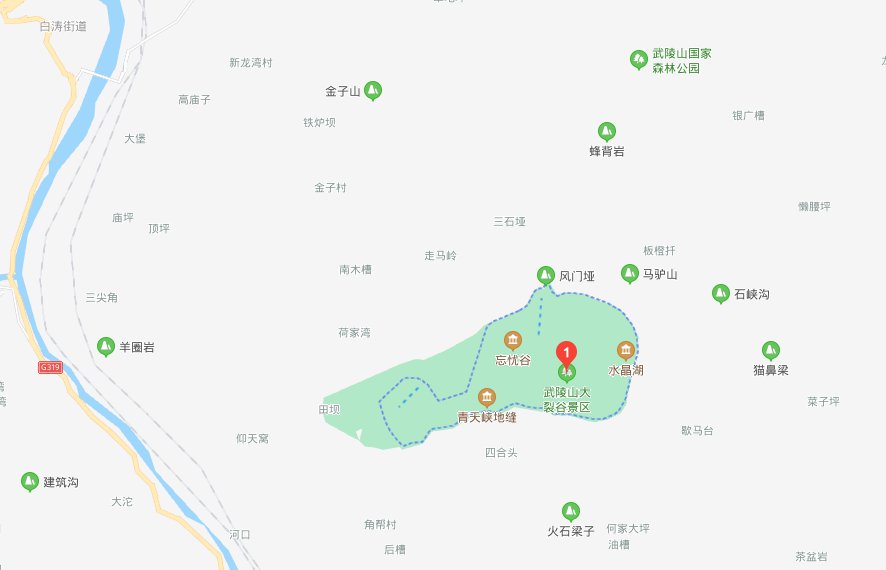Open the 马驴山 marker
Viewport: 886px width, 570px height.
(x=630, y=273)
